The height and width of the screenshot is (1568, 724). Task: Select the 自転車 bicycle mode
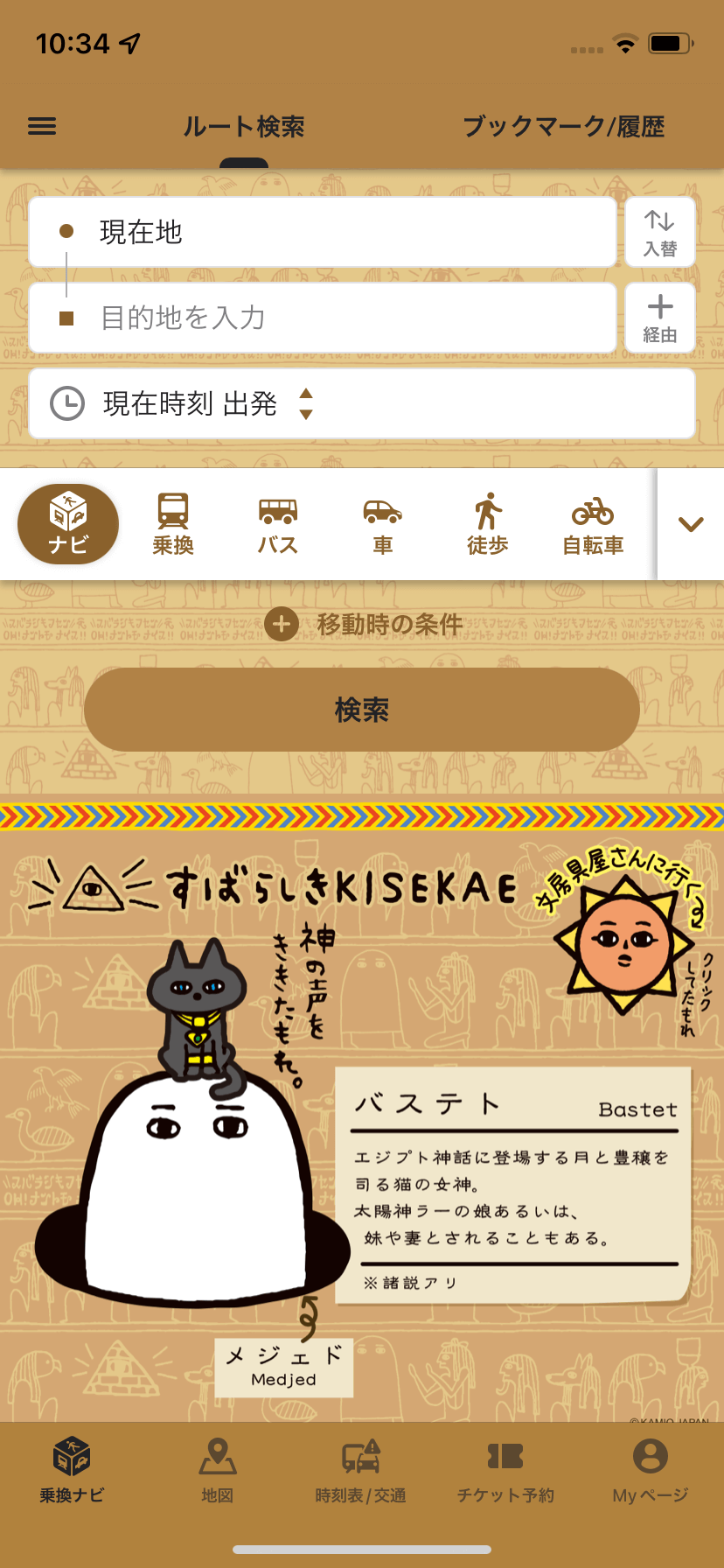(x=593, y=524)
